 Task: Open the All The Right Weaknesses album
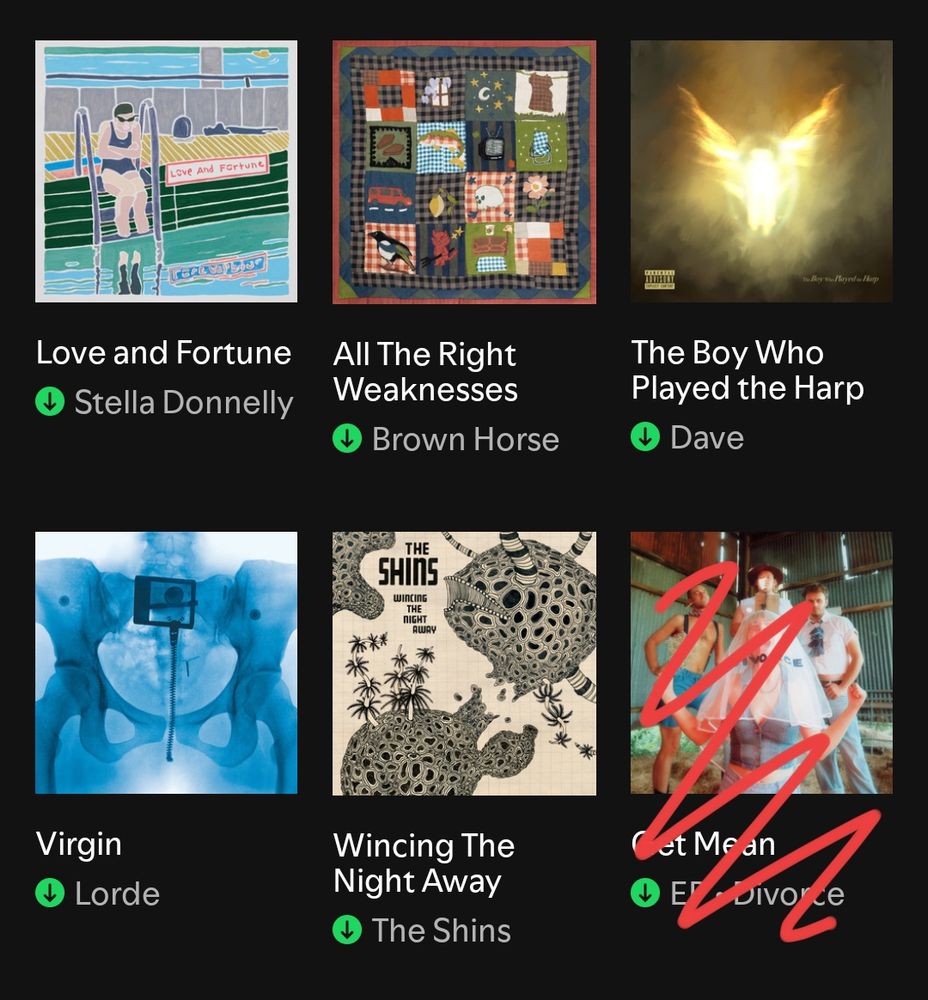tap(424, 371)
